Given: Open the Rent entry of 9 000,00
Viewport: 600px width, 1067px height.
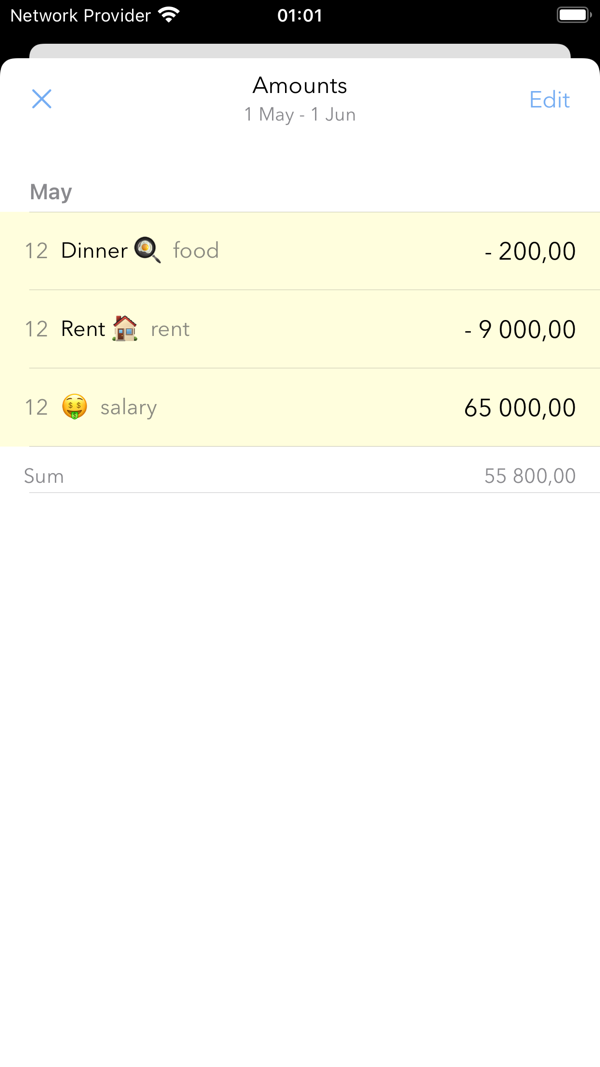Looking at the screenshot, I should 300,329.
